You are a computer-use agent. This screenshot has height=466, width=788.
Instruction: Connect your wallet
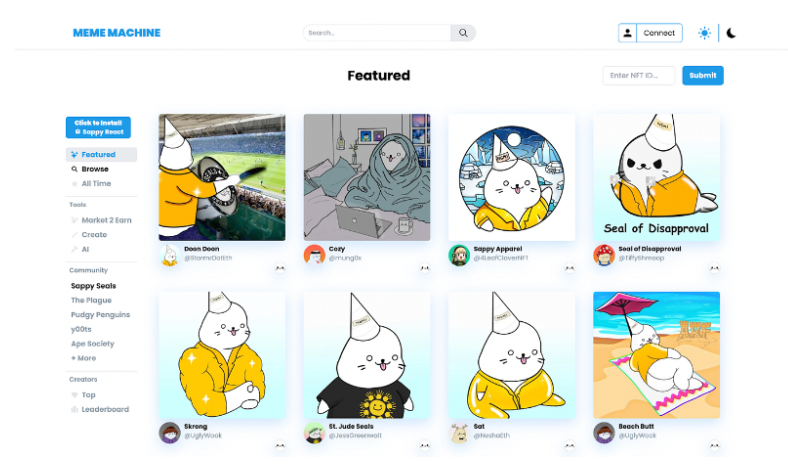pyautogui.click(x=650, y=33)
